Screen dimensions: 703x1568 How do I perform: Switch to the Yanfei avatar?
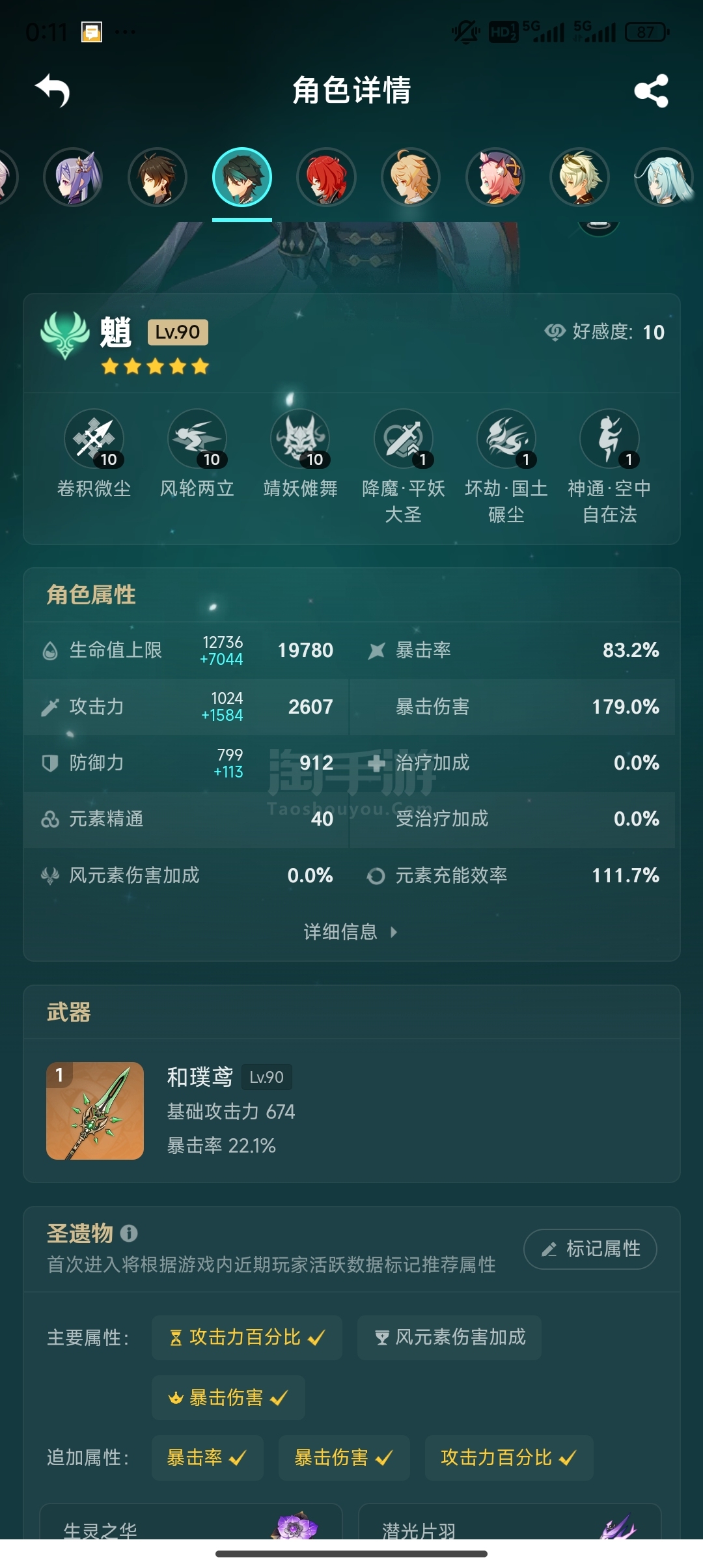[495, 177]
